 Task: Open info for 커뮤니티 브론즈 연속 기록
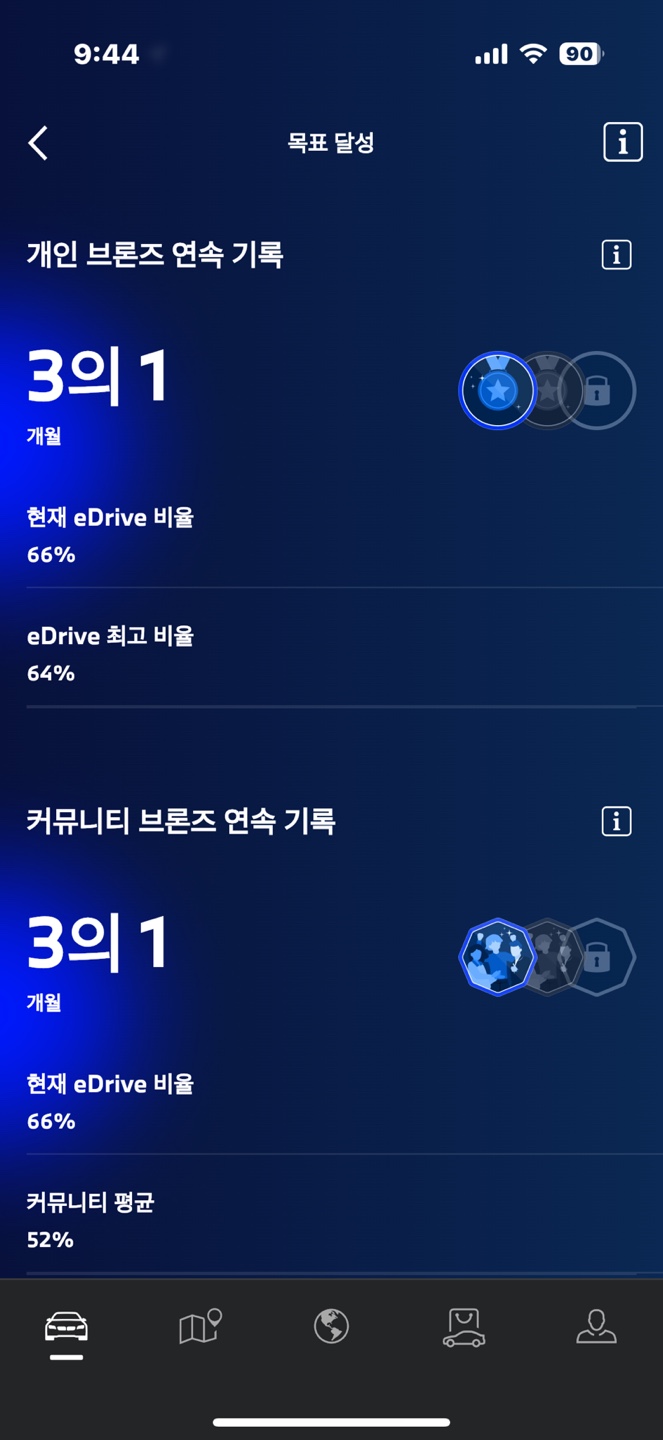coord(616,822)
